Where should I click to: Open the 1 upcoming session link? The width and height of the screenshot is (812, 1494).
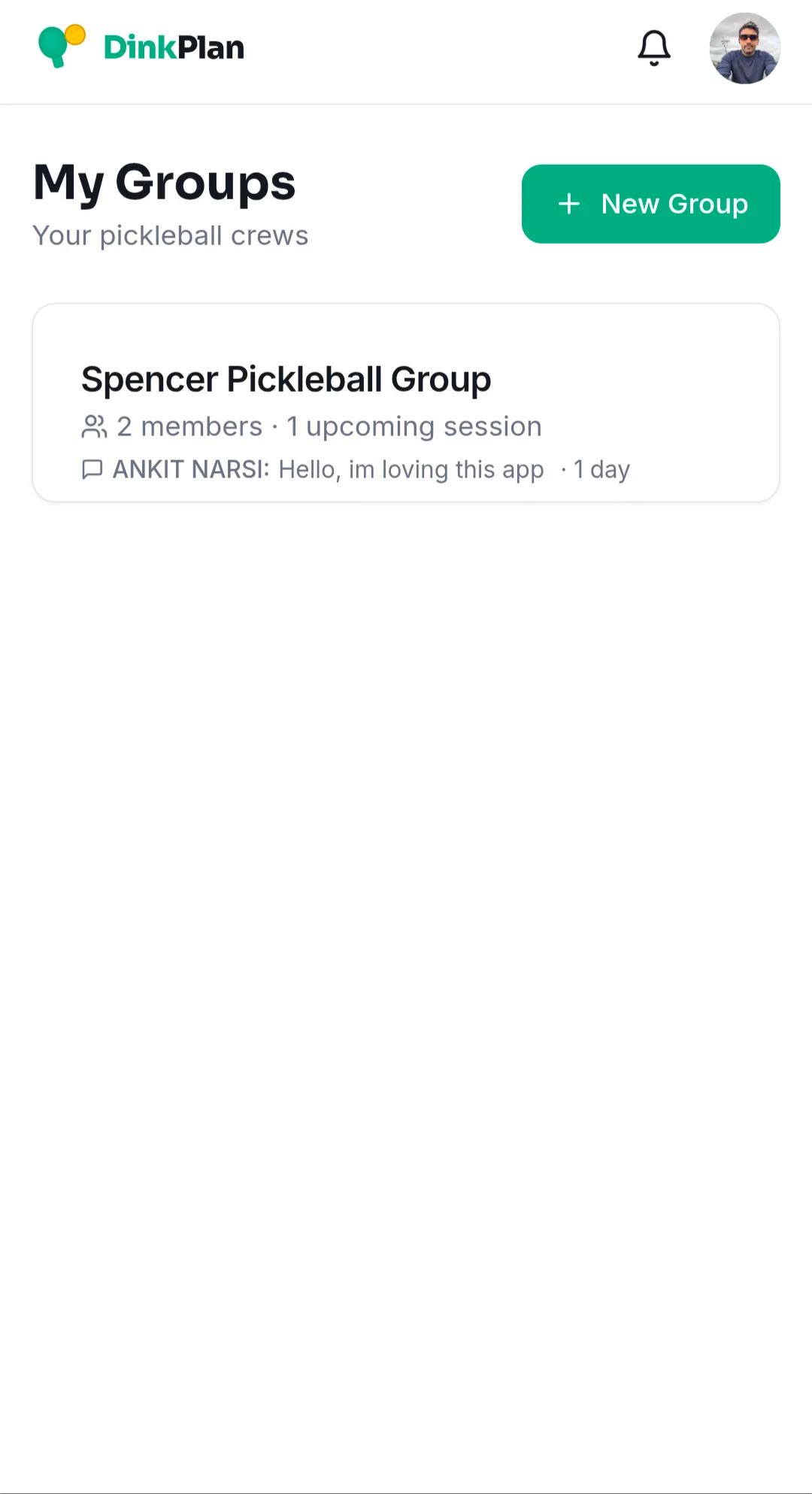pos(414,426)
